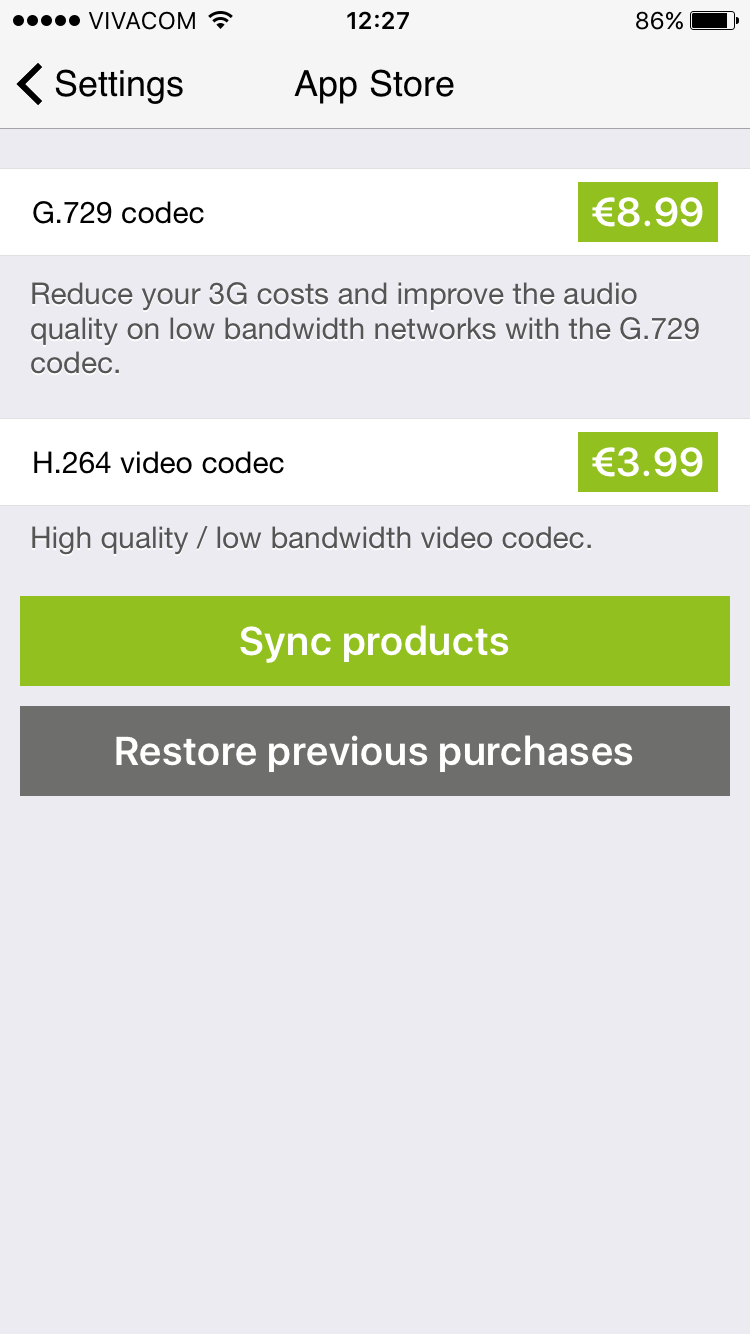The image size is (750, 1334).
Task: Tap the Sync products button
Action: tap(374, 641)
